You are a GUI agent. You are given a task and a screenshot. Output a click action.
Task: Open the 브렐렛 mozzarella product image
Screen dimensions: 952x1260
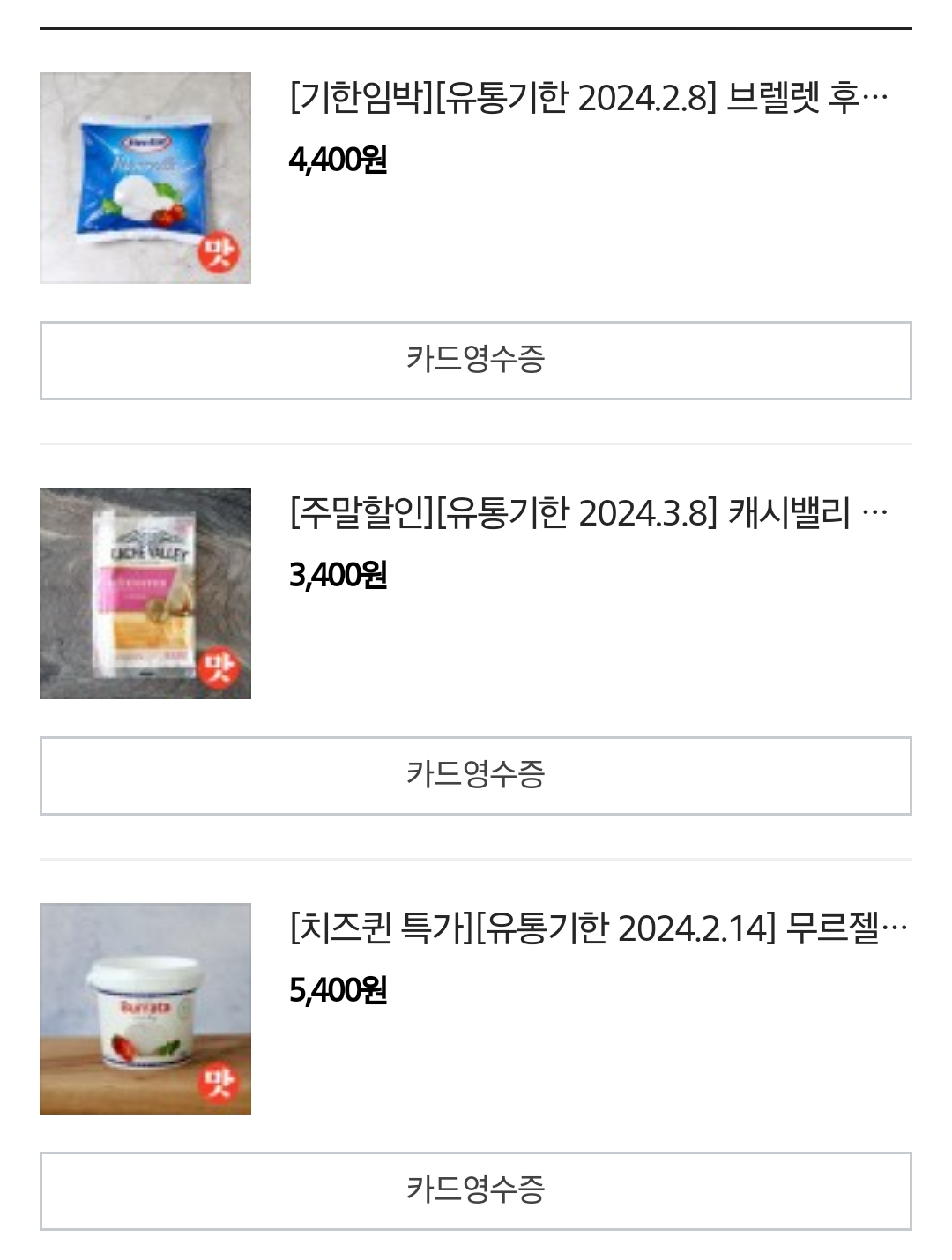tap(145, 178)
